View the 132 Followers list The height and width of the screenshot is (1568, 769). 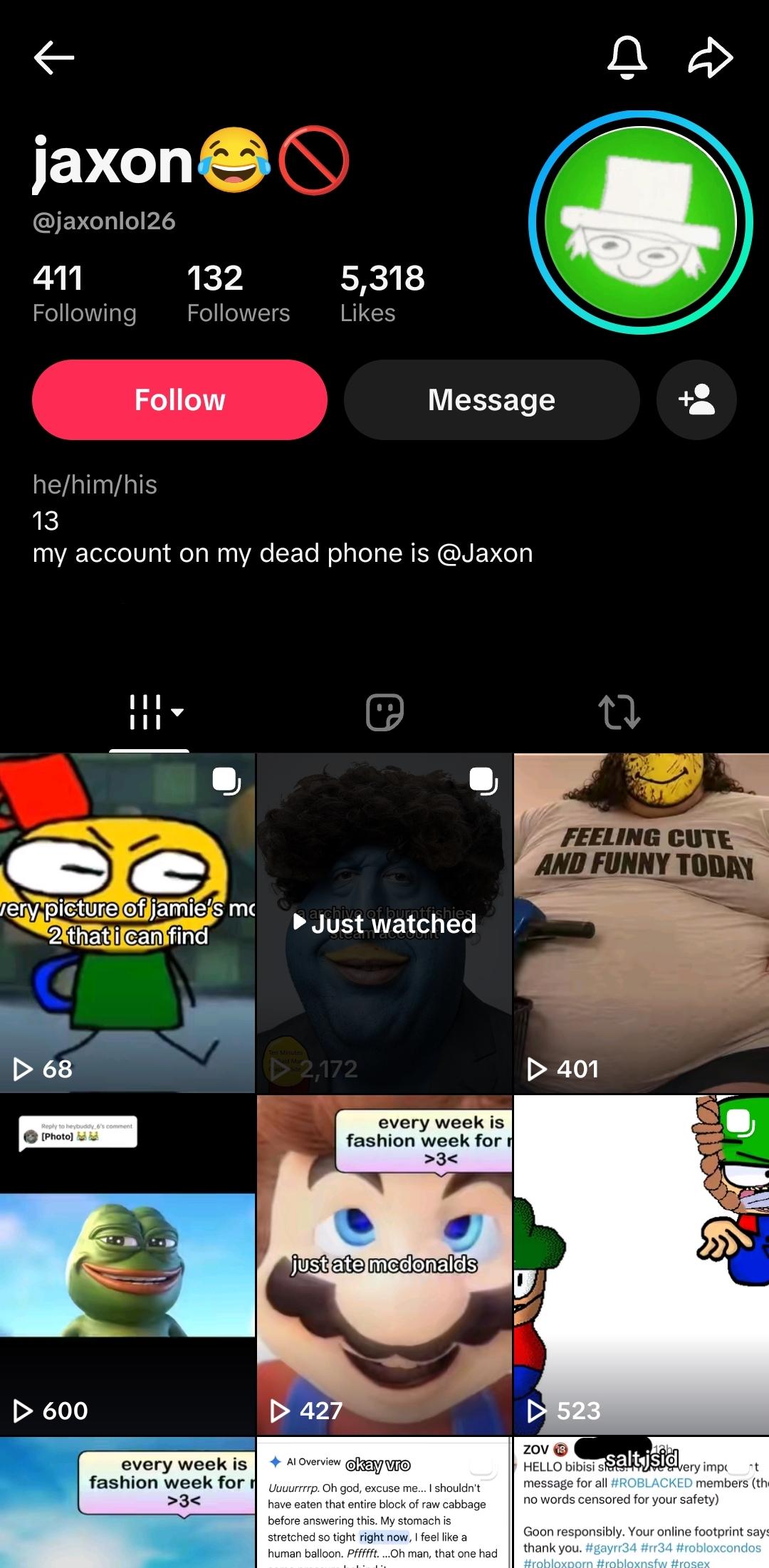(239, 293)
